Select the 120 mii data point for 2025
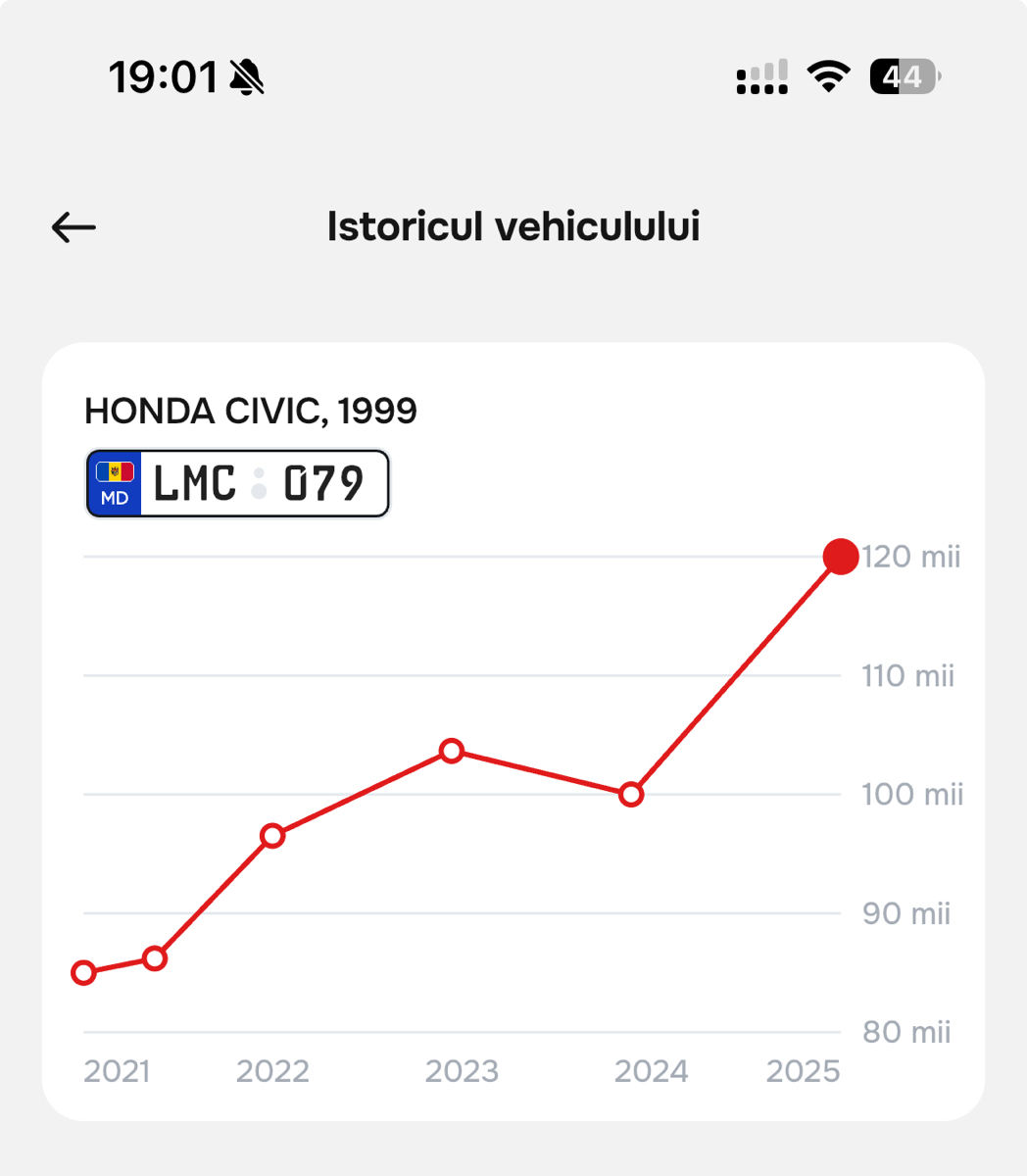 841,557
